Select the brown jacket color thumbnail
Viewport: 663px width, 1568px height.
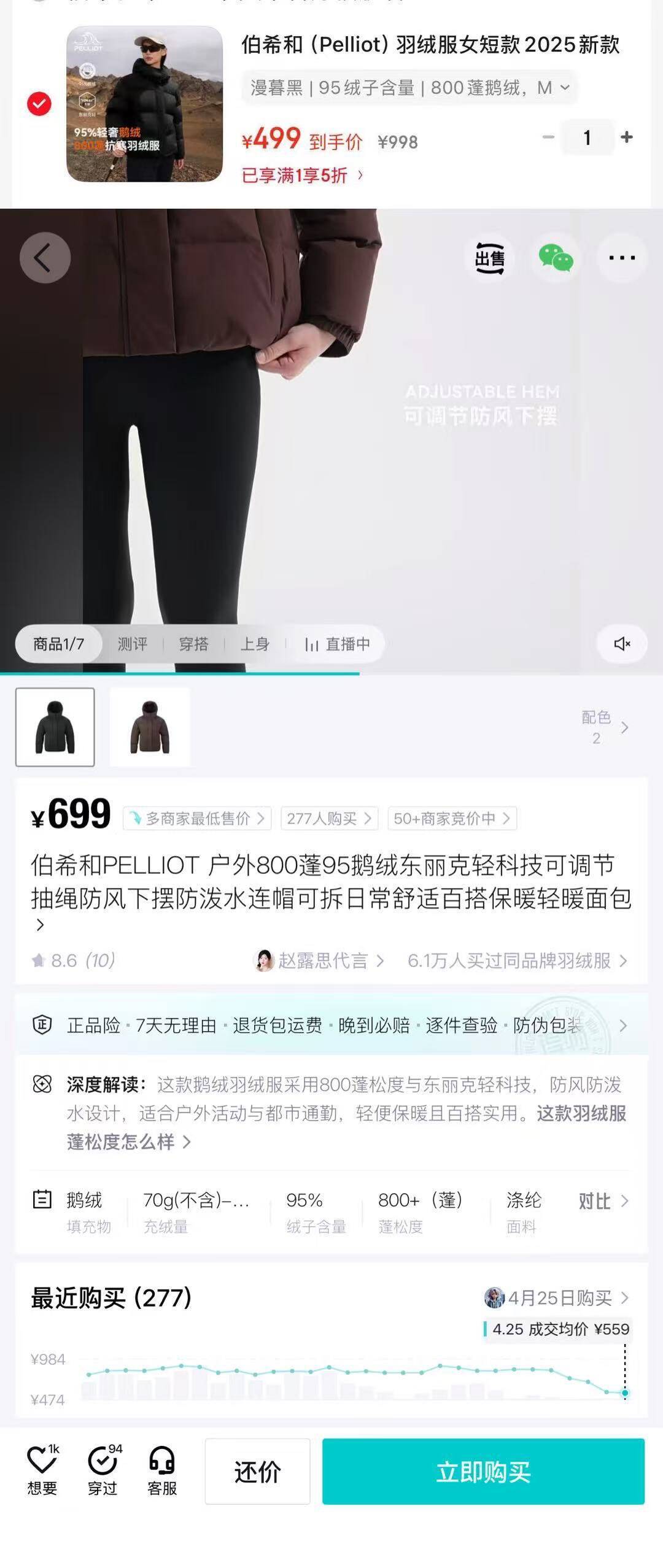click(150, 727)
